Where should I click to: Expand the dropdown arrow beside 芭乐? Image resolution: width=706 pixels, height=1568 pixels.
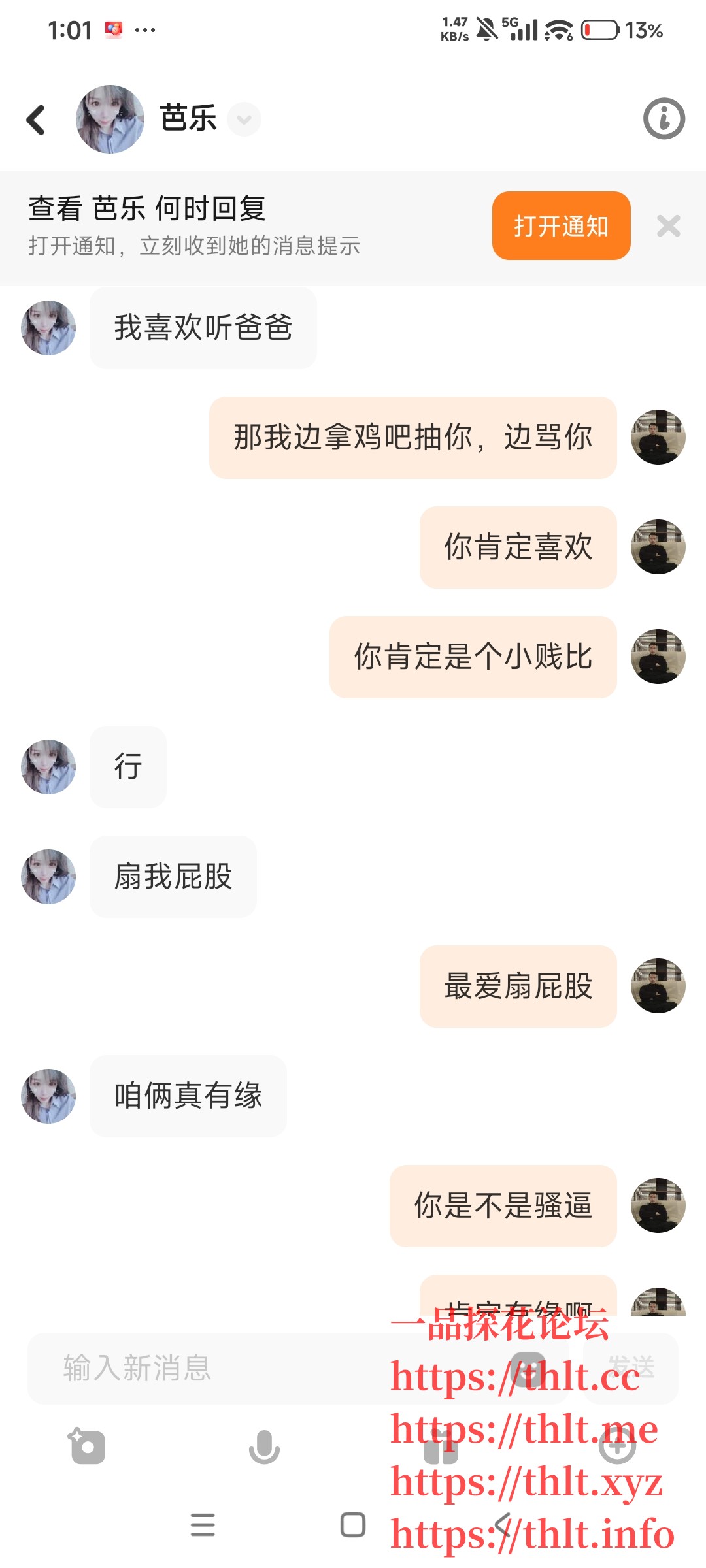pos(244,120)
